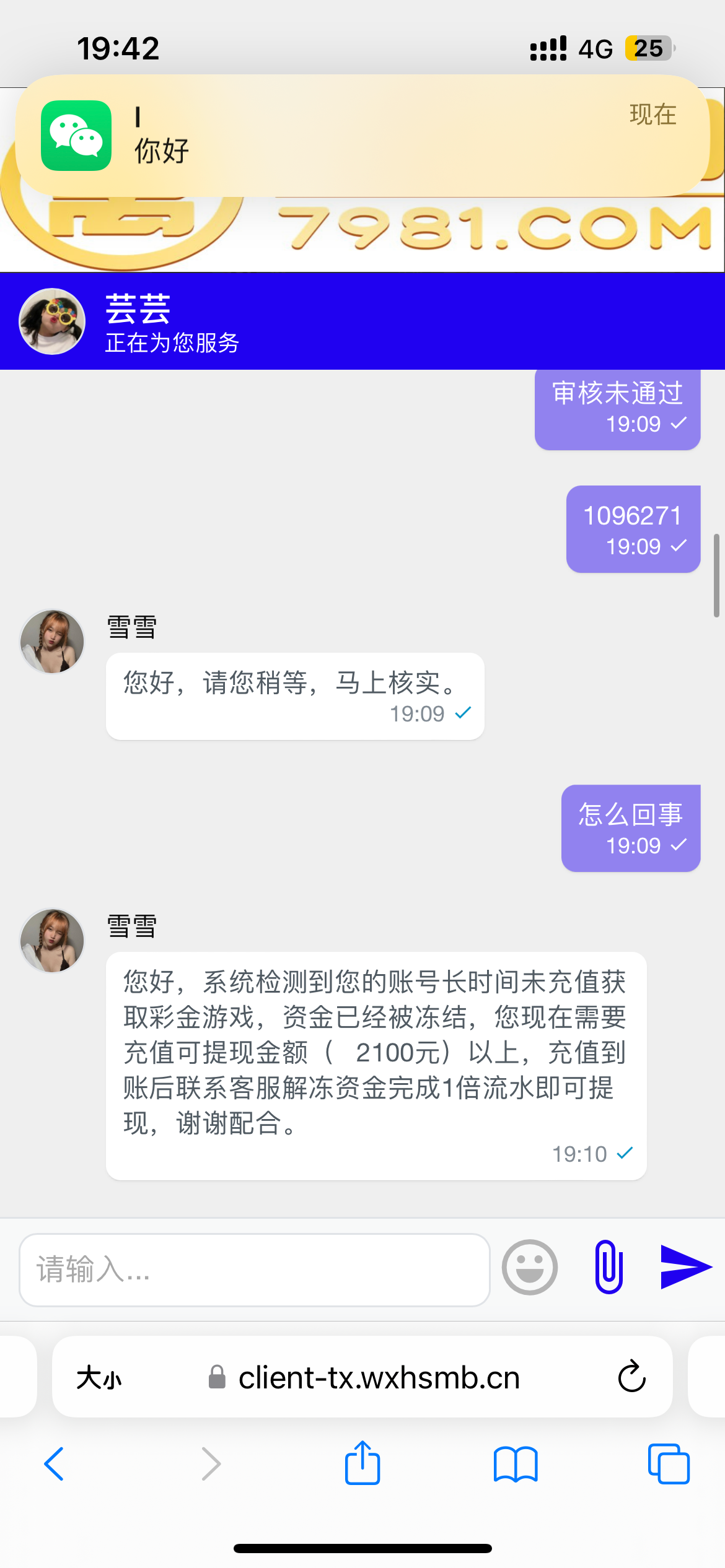Share this page from Safari toolbar
The image size is (725, 1568).
362,1463
